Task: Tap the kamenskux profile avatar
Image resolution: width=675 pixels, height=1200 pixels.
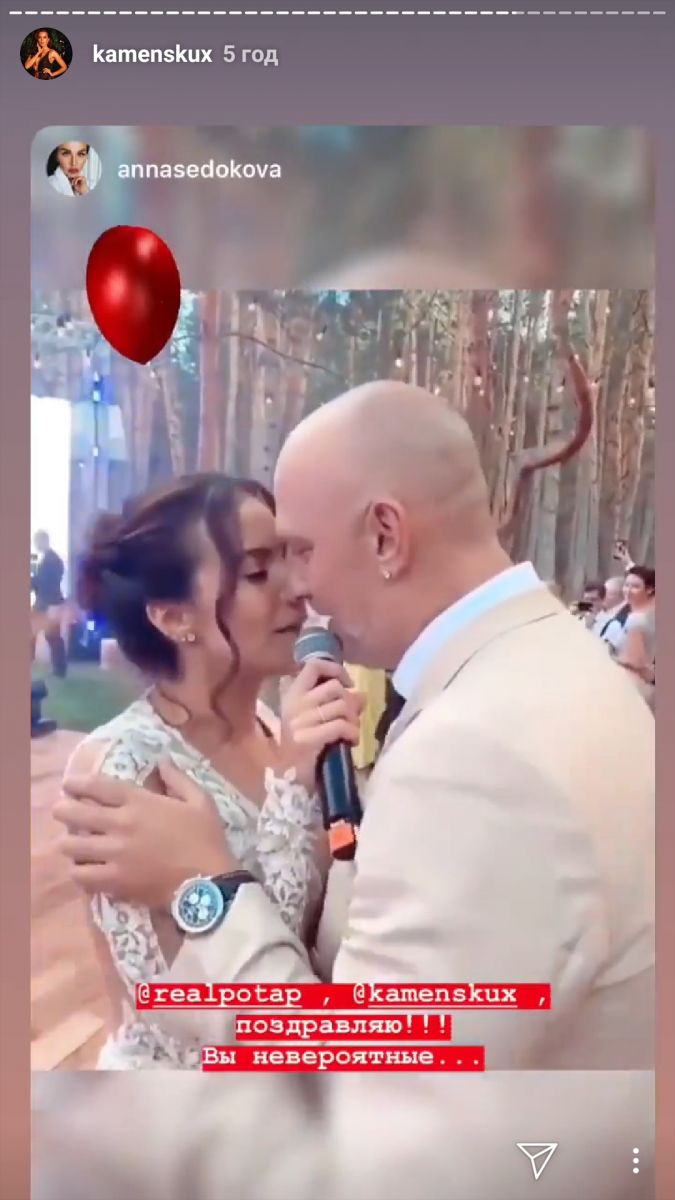Action: (46, 54)
